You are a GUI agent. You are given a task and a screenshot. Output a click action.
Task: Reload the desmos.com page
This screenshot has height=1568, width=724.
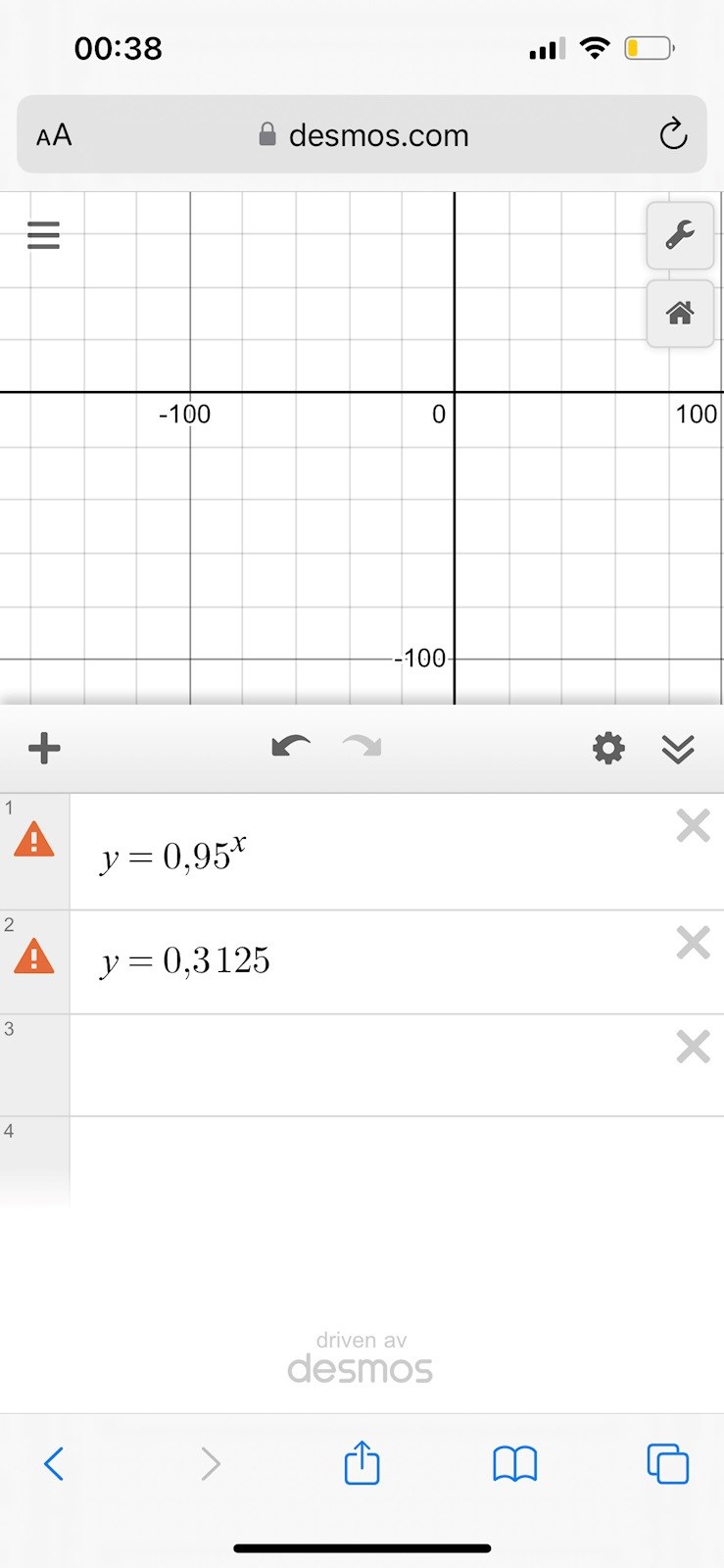click(673, 134)
